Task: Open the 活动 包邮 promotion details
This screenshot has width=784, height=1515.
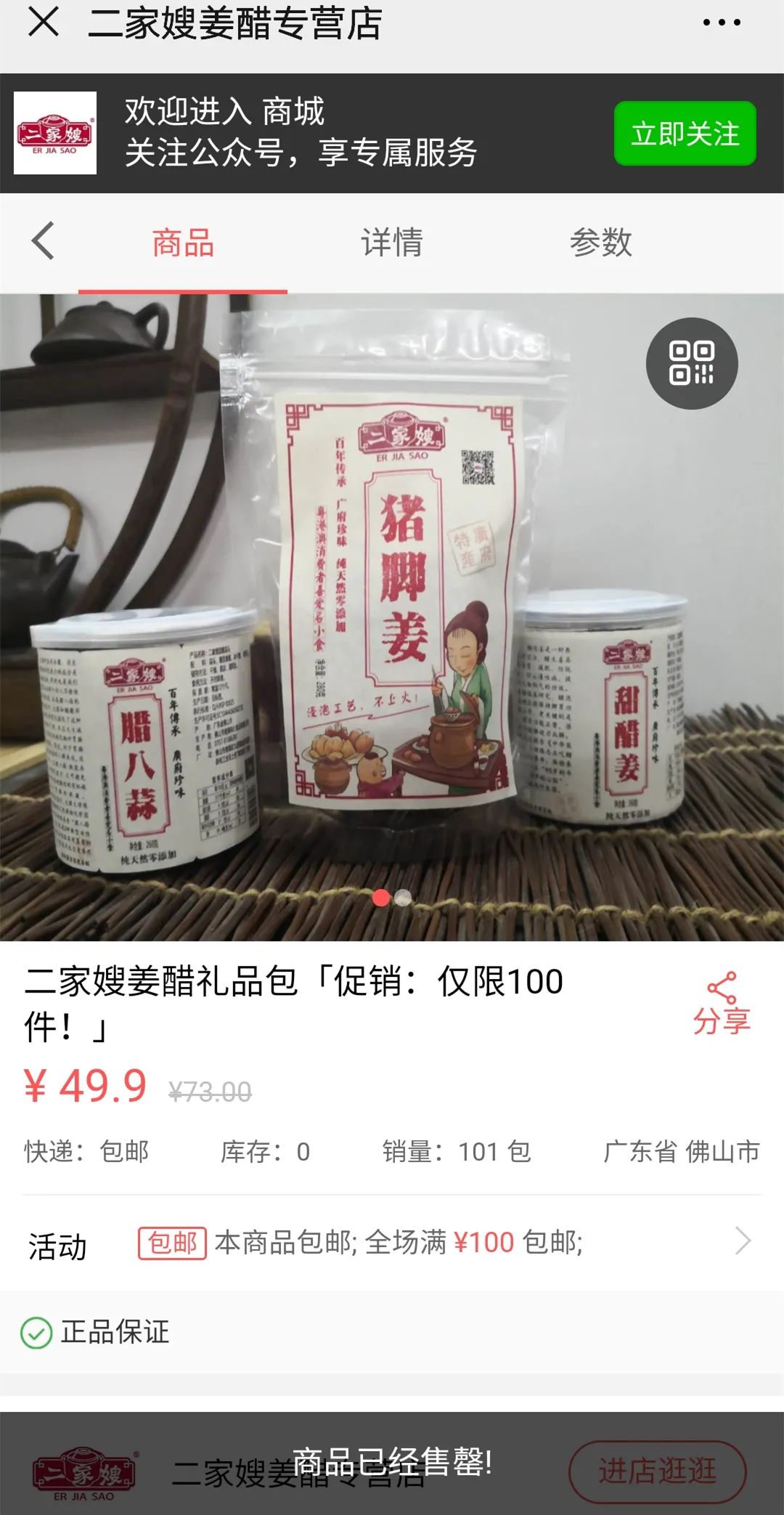Action: (392, 1243)
